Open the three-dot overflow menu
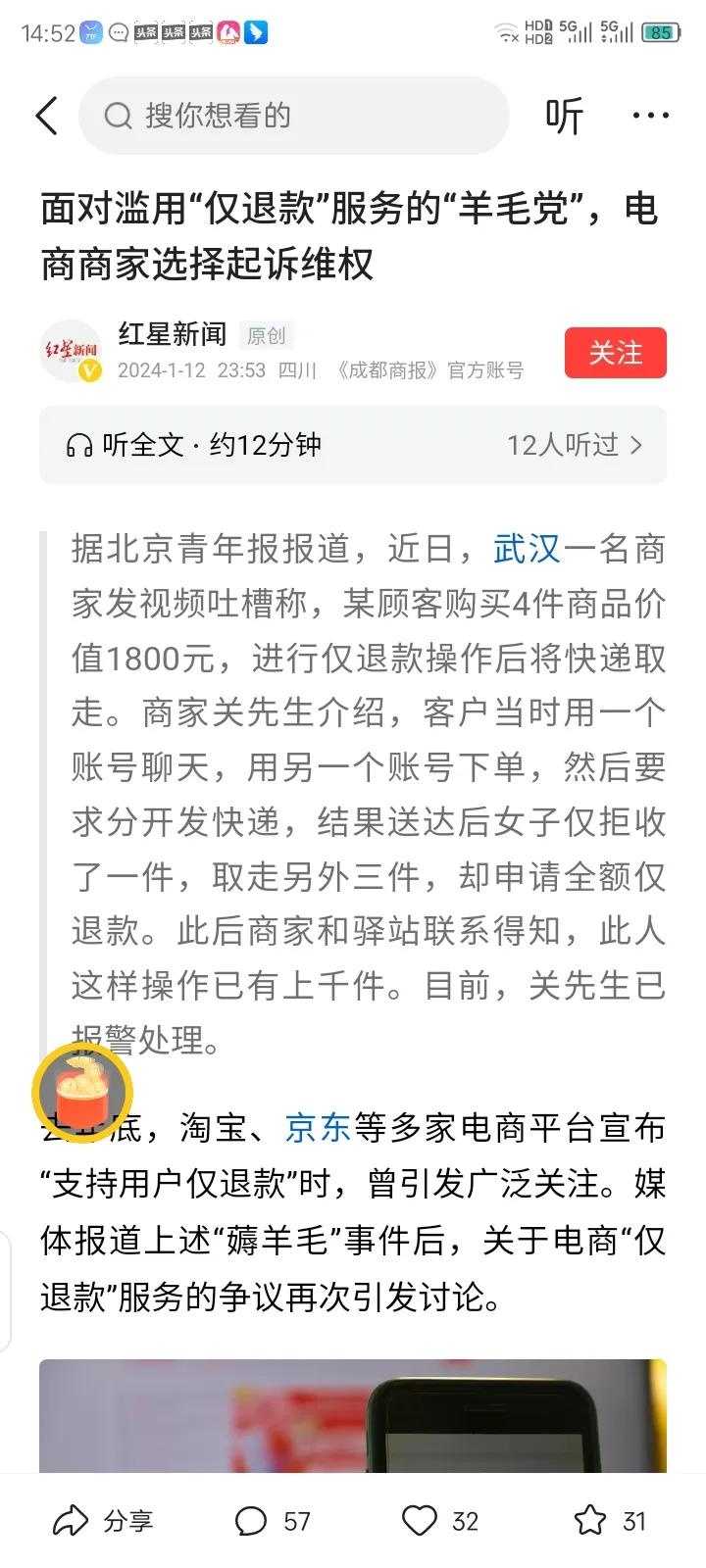 (x=650, y=116)
